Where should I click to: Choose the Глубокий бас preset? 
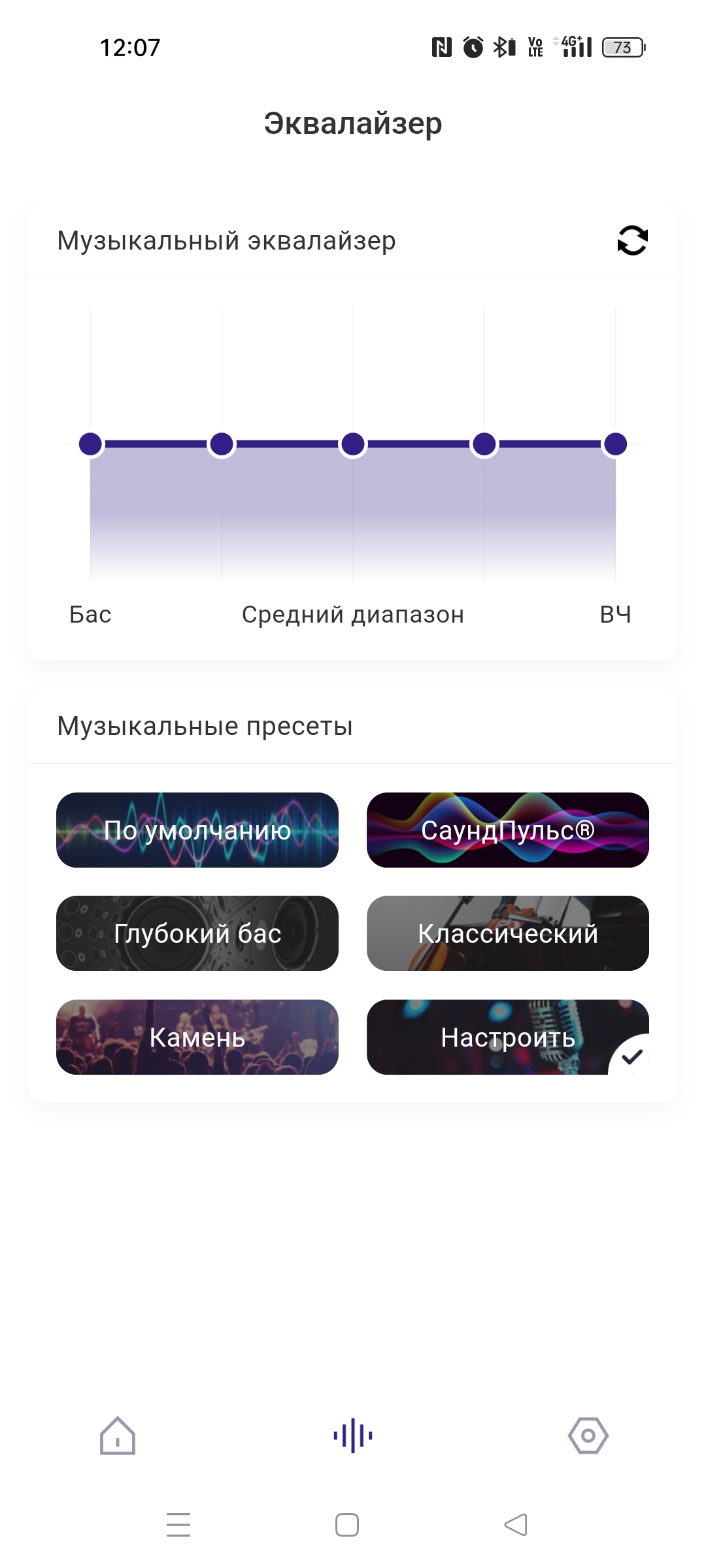tap(197, 934)
